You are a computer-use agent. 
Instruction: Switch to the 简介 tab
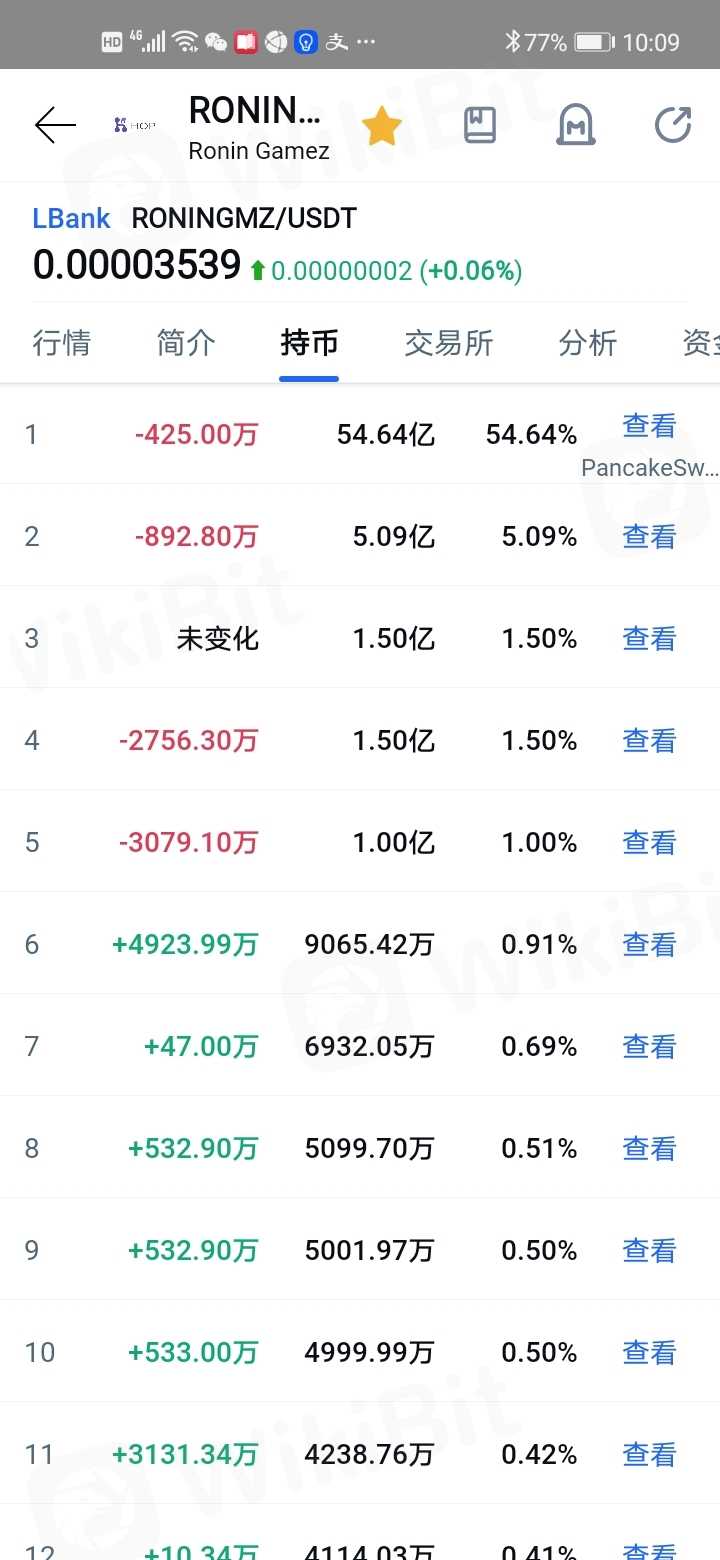[186, 343]
